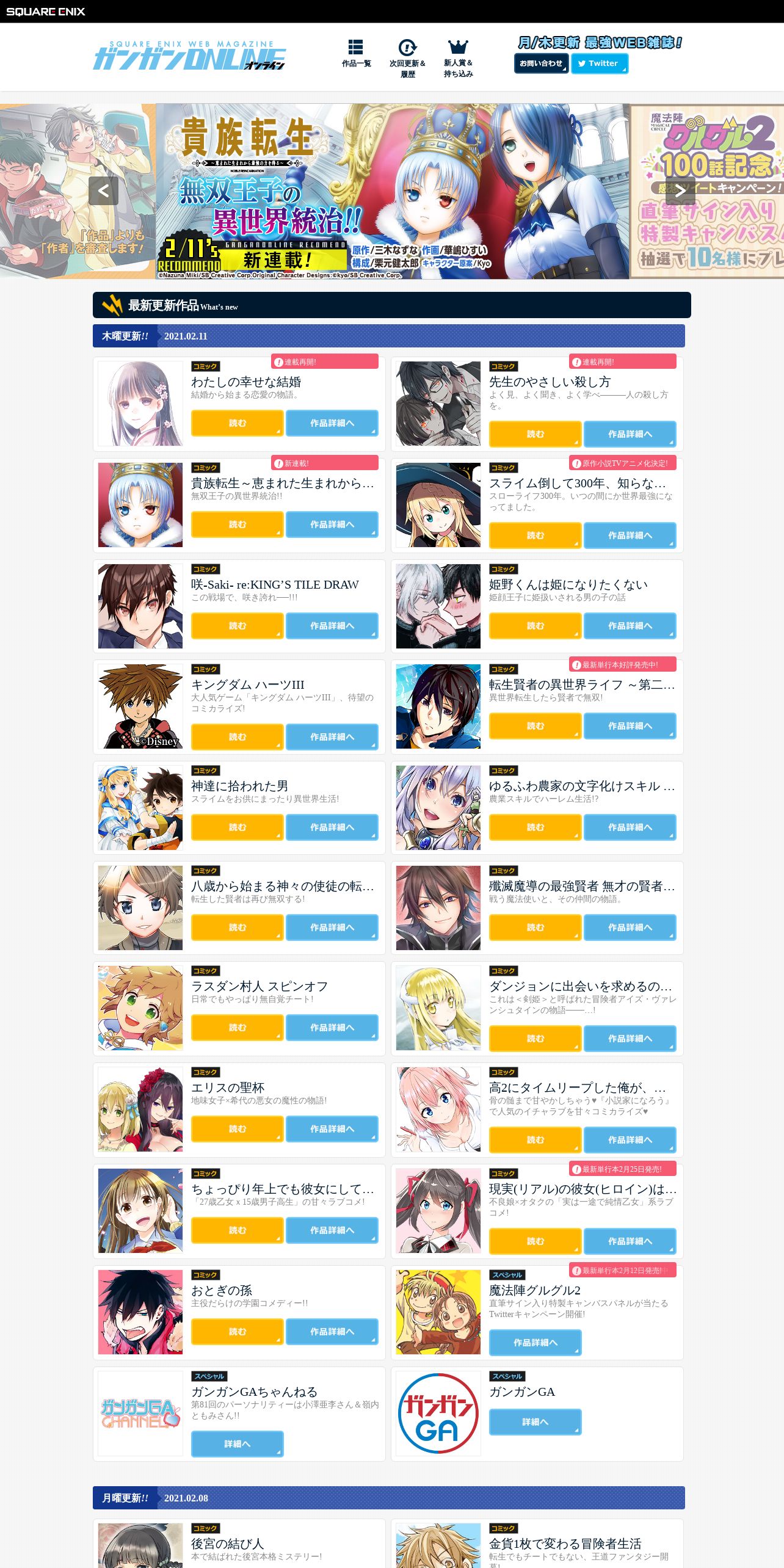Open 作品詳細へ for 魔法陣グルグル2
The image size is (784, 1568).
(x=535, y=1343)
